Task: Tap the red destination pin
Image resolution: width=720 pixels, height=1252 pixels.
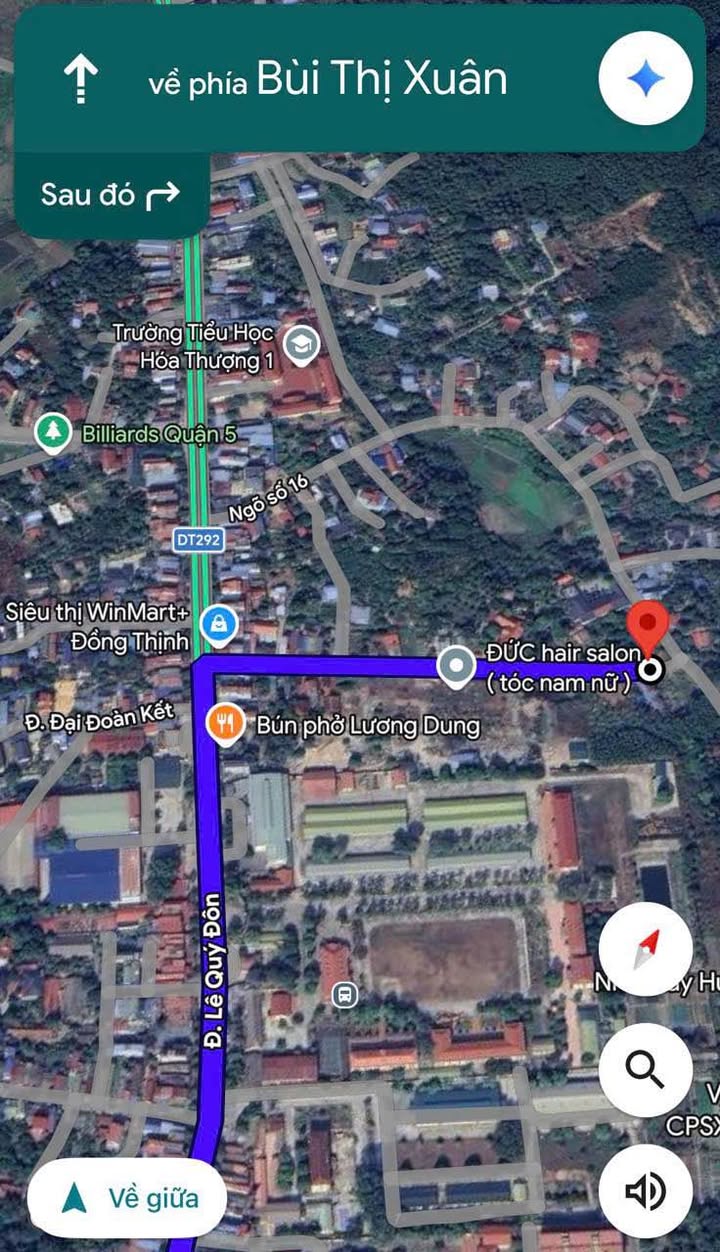Action: (651, 628)
